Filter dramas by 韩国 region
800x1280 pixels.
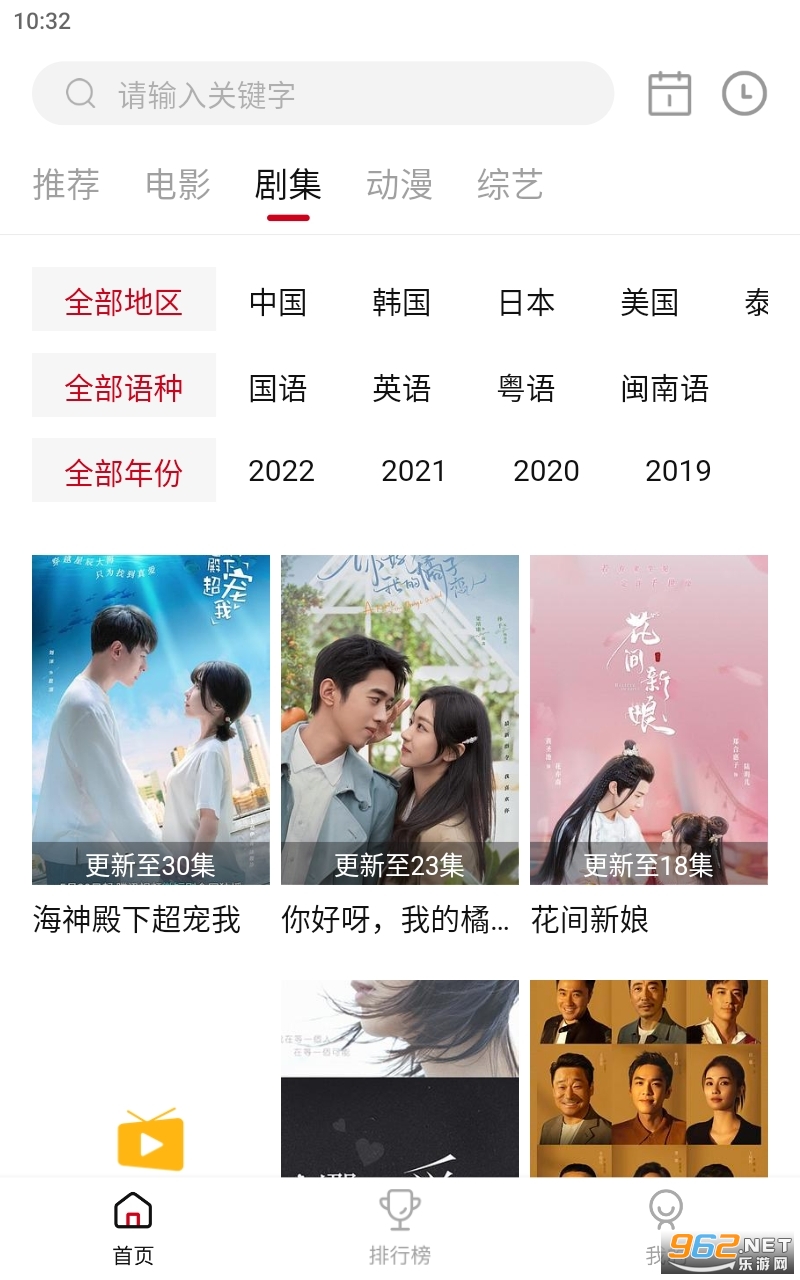click(401, 302)
